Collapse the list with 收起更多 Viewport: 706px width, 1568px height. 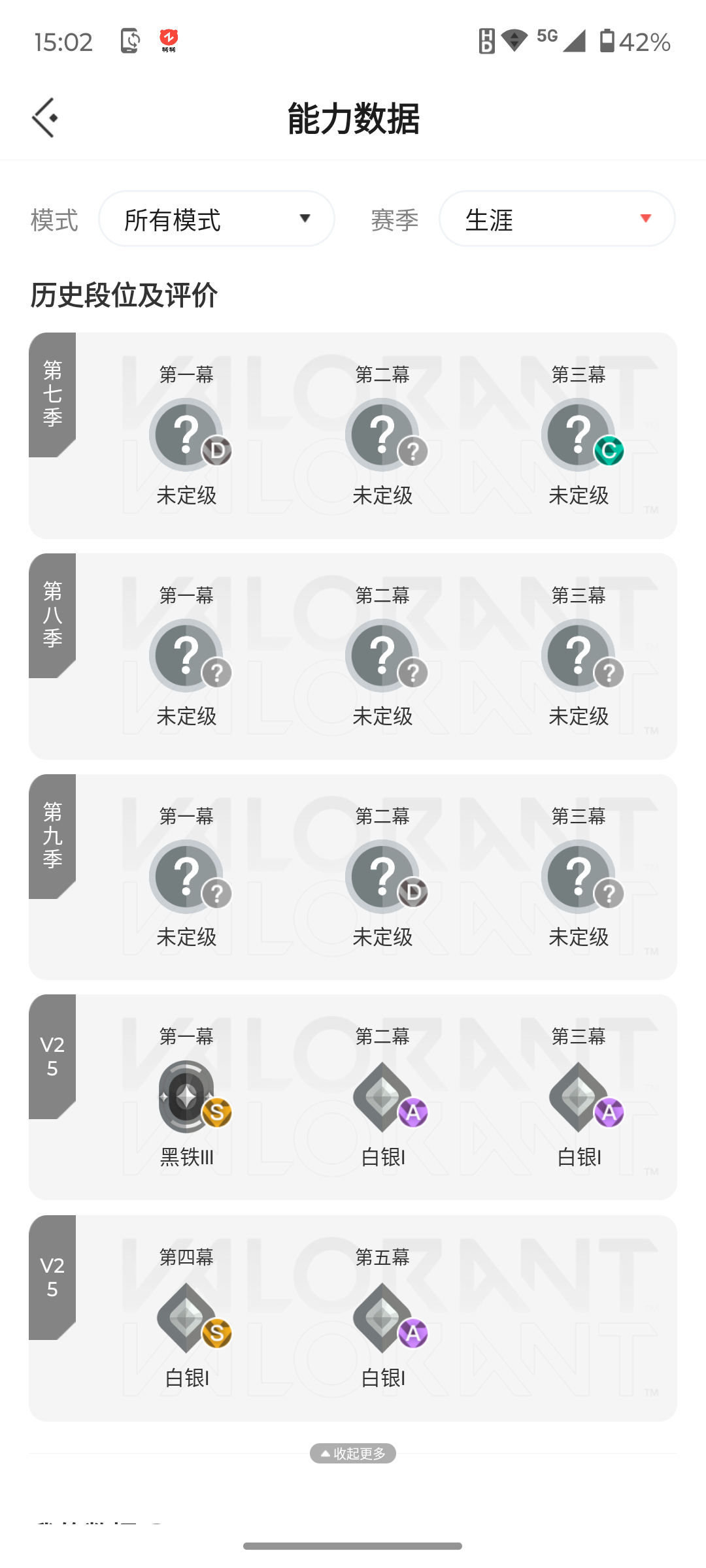[353, 1453]
